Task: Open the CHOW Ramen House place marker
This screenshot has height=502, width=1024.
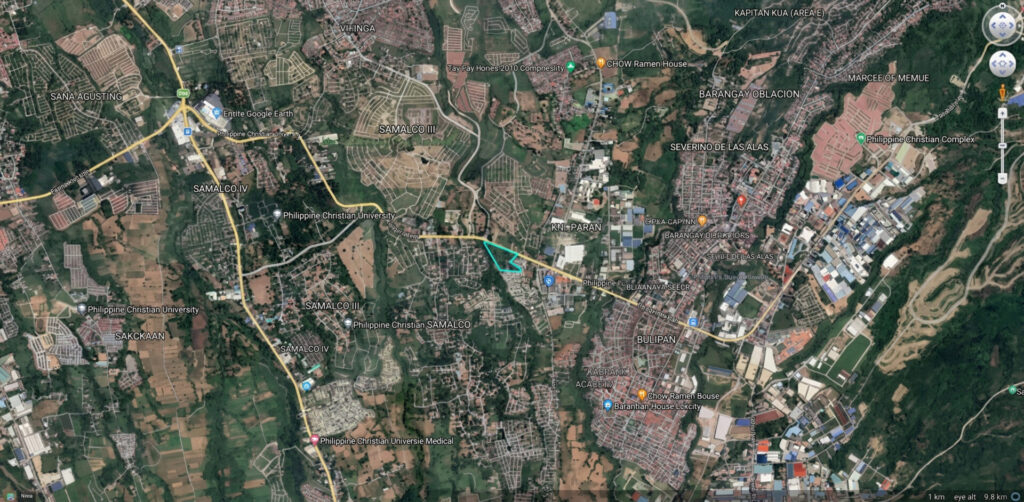Action: point(601,63)
